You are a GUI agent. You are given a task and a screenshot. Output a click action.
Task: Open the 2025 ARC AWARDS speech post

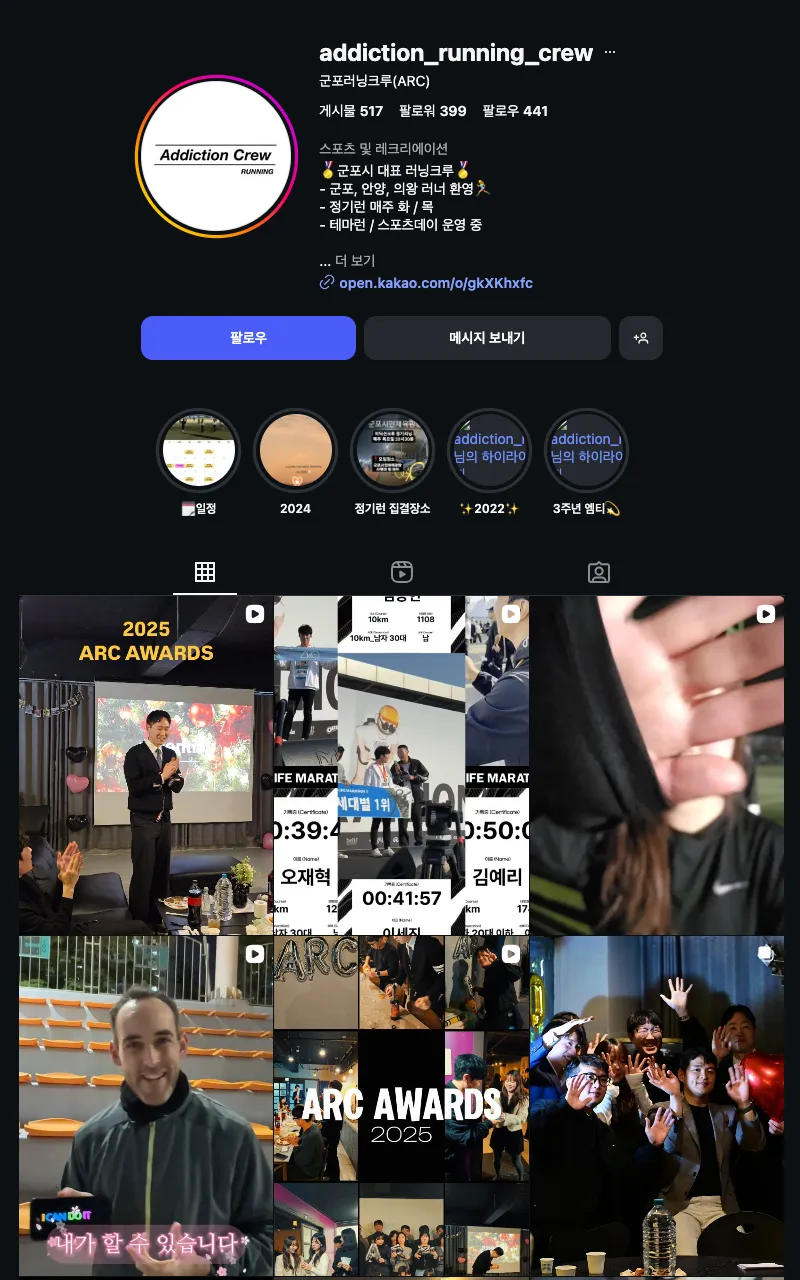146,765
